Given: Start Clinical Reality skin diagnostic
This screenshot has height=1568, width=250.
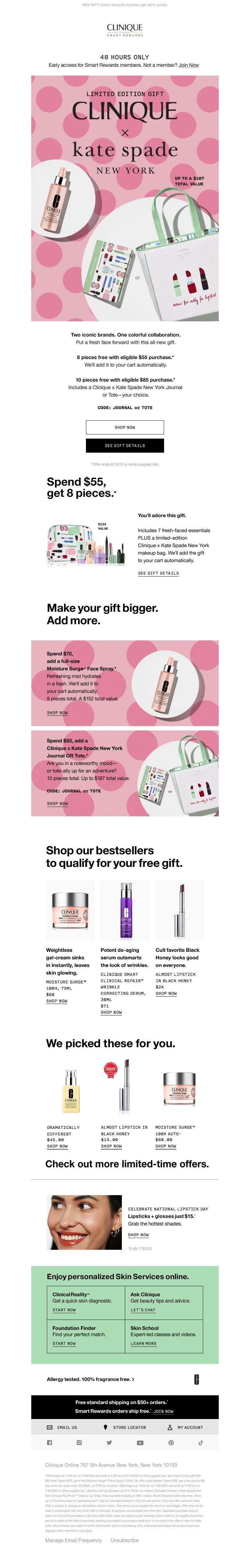Looking at the screenshot, I should [x=64, y=1310].
